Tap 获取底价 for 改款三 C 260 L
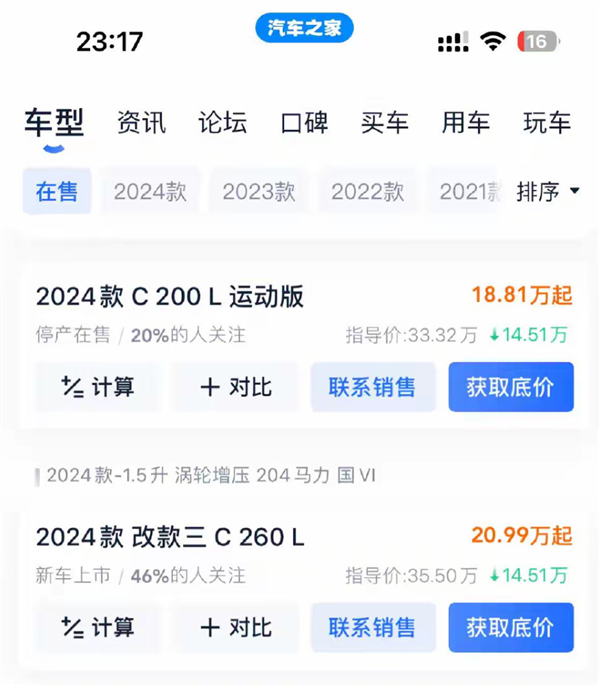This screenshot has width=600, height=686. pyautogui.click(x=511, y=628)
